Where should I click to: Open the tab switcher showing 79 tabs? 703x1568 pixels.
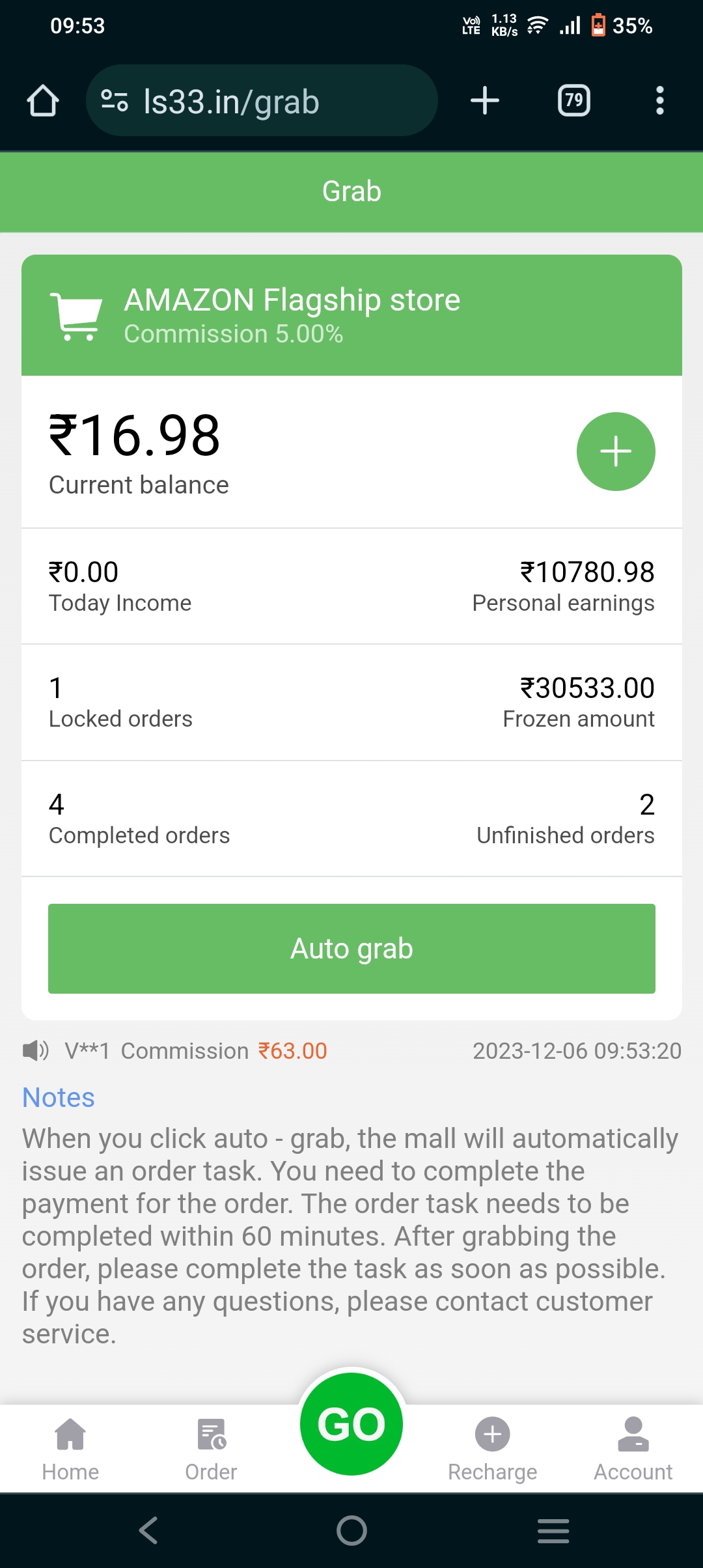(x=574, y=101)
